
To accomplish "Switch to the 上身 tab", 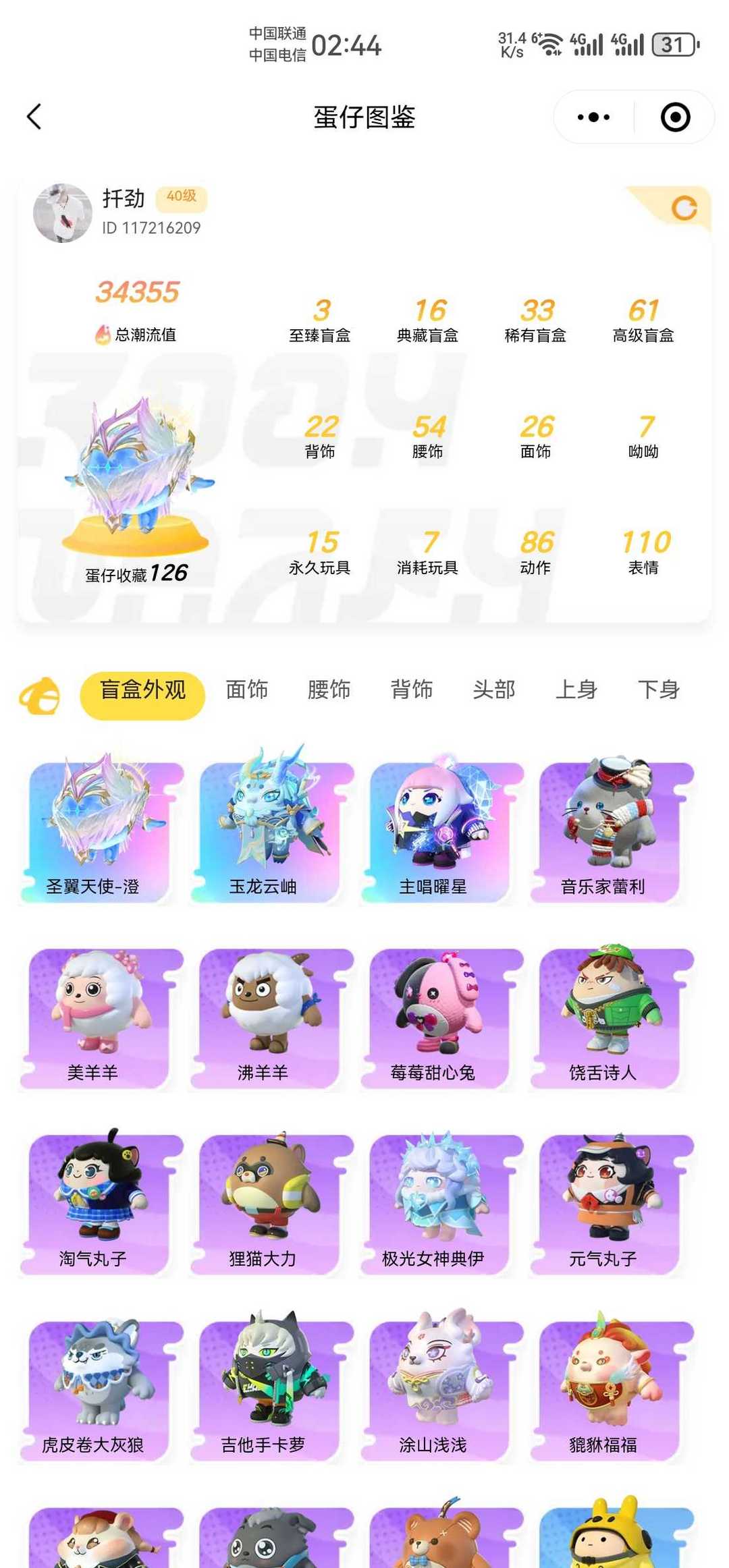I will pos(576,690).
